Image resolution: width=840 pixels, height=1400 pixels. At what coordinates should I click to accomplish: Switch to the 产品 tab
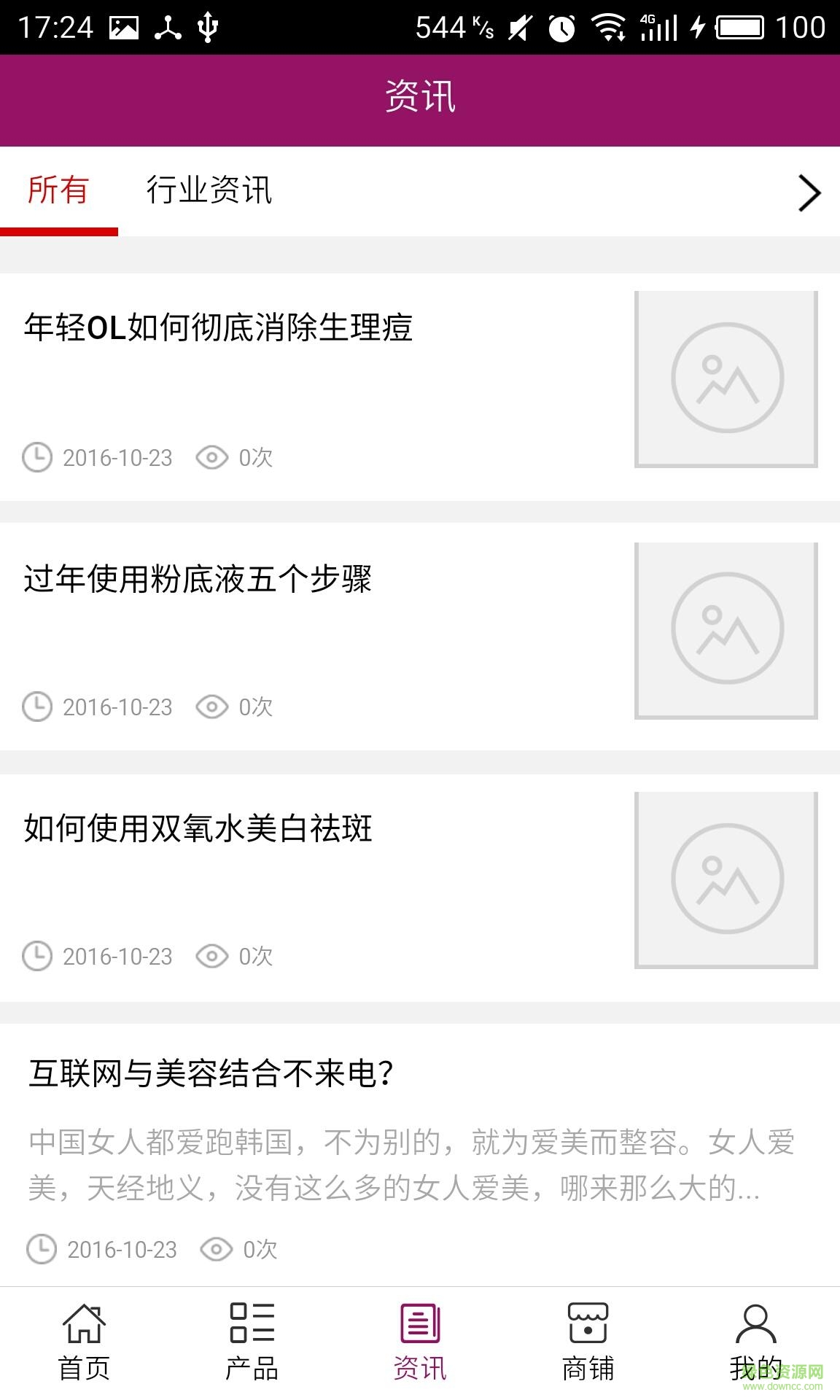[x=252, y=1342]
